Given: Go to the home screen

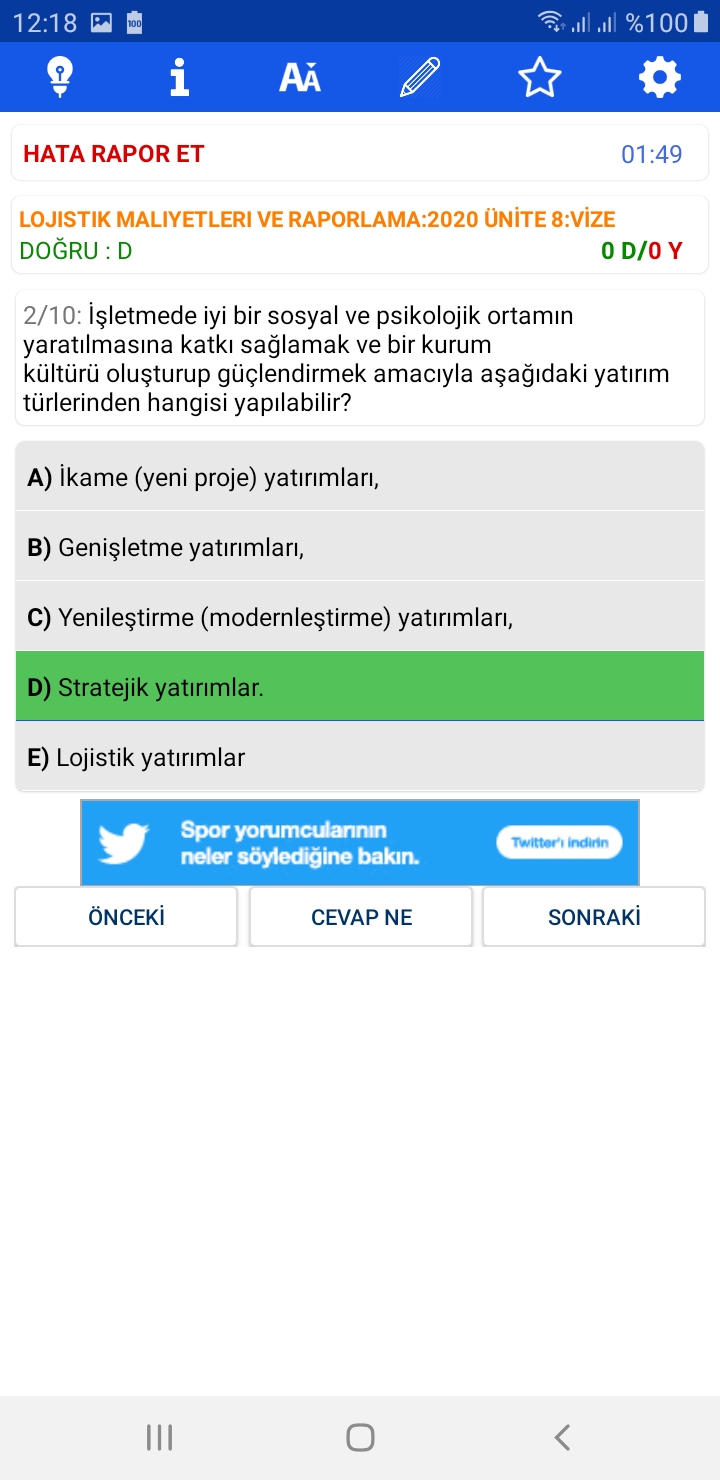Looking at the screenshot, I should point(360,1438).
